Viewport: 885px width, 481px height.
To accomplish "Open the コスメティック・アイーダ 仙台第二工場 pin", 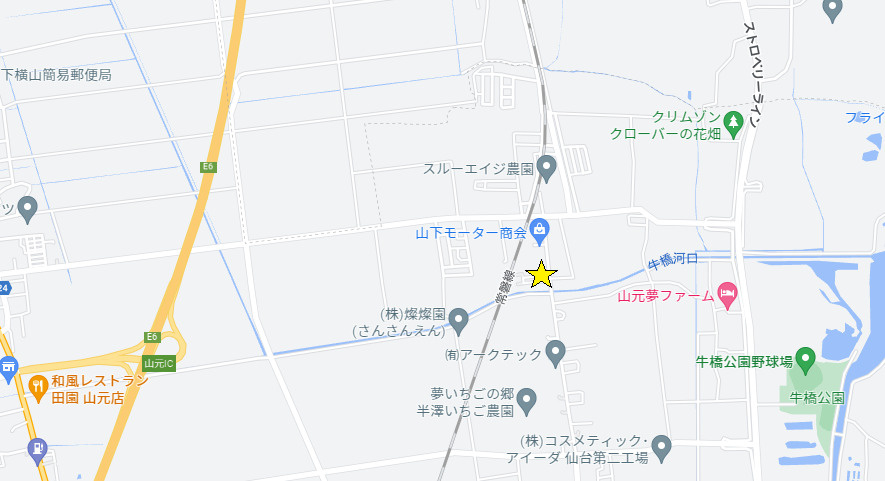I will 662,445.
